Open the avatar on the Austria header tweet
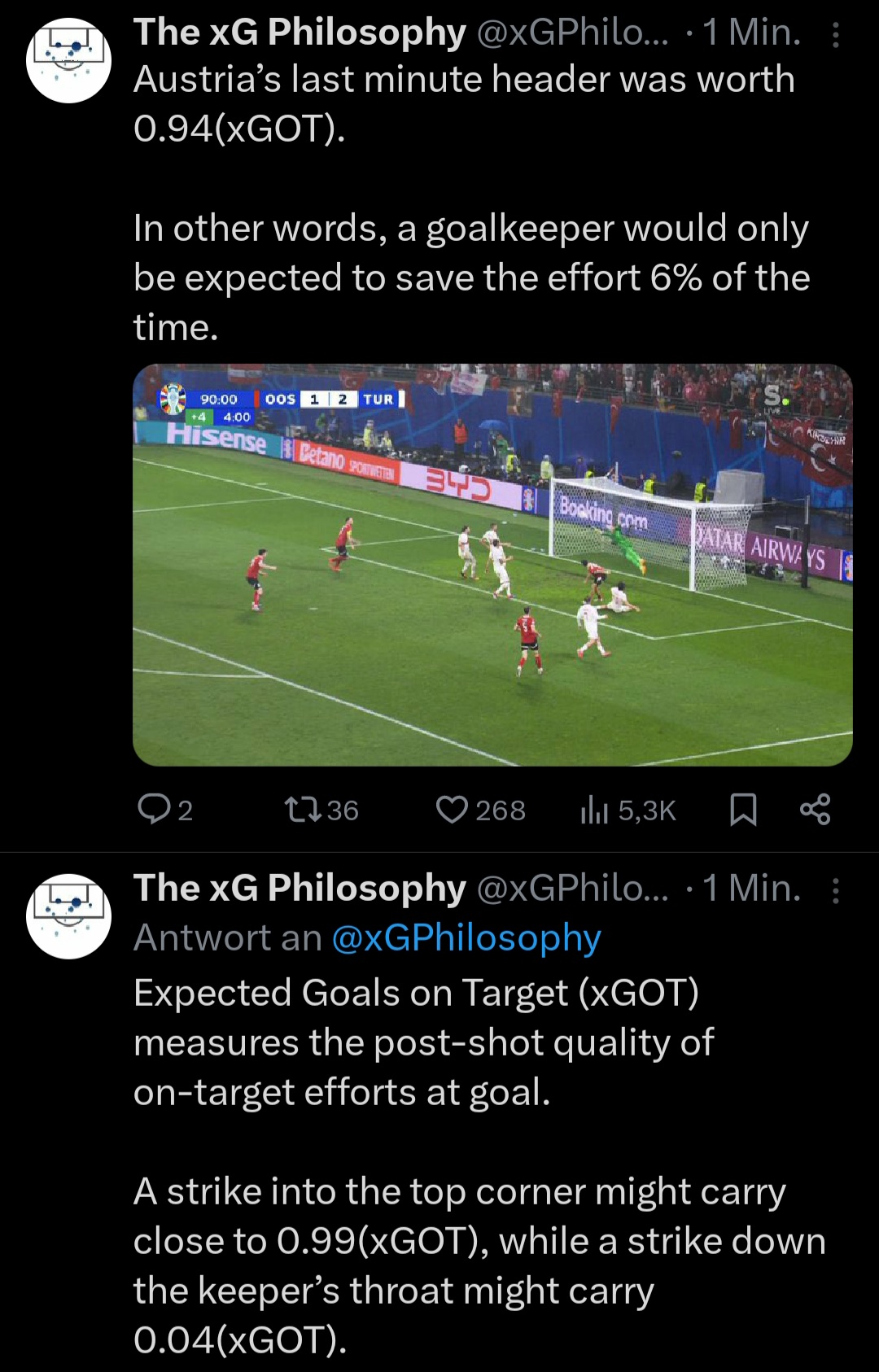 point(69,61)
